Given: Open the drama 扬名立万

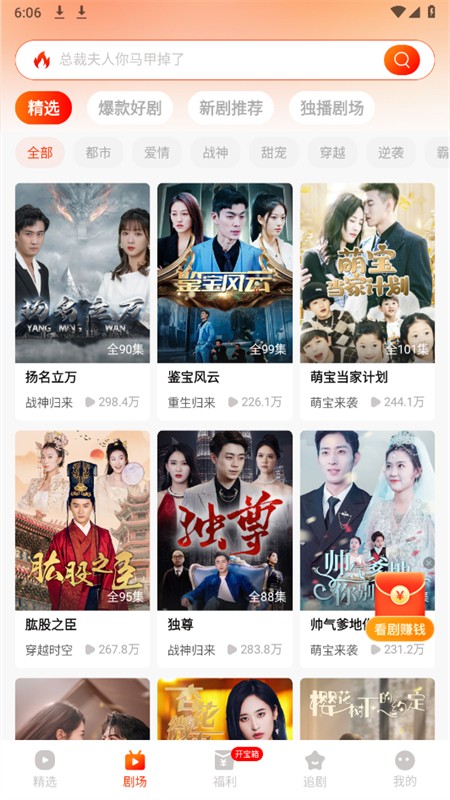Looking at the screenshot, I should point(83,302).
